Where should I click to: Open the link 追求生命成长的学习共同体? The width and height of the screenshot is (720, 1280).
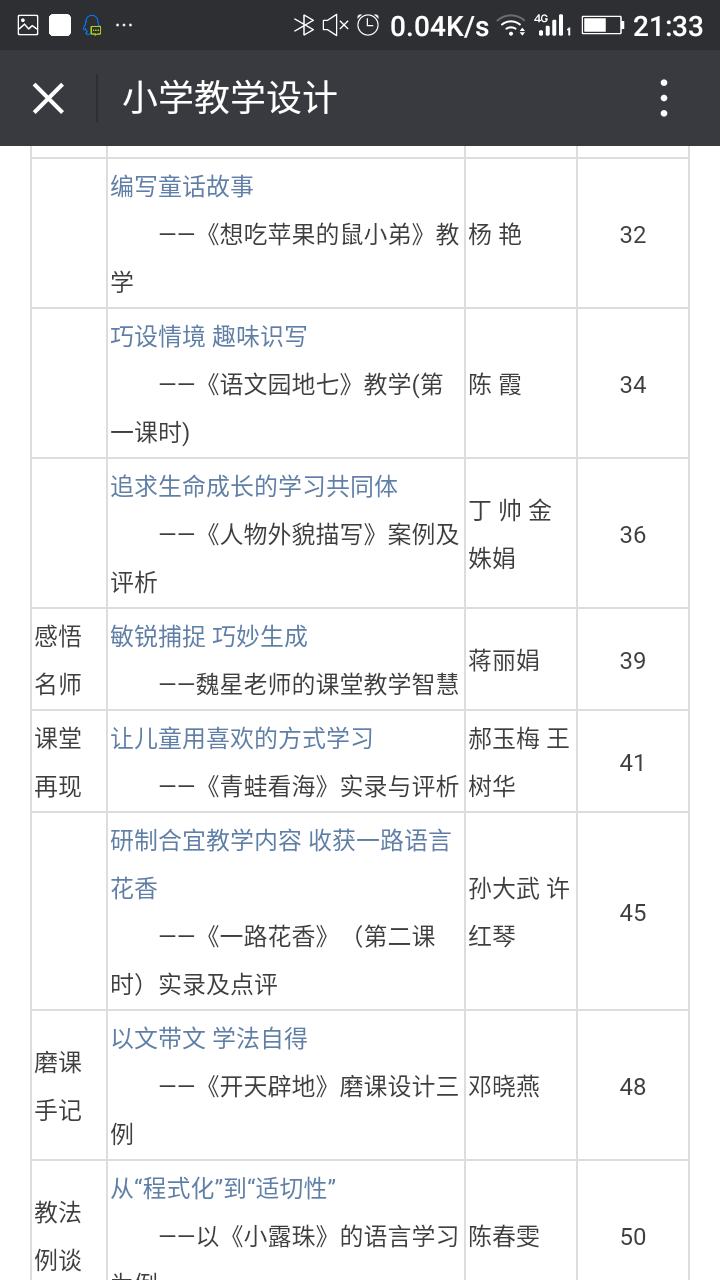[x=254, y=487]
